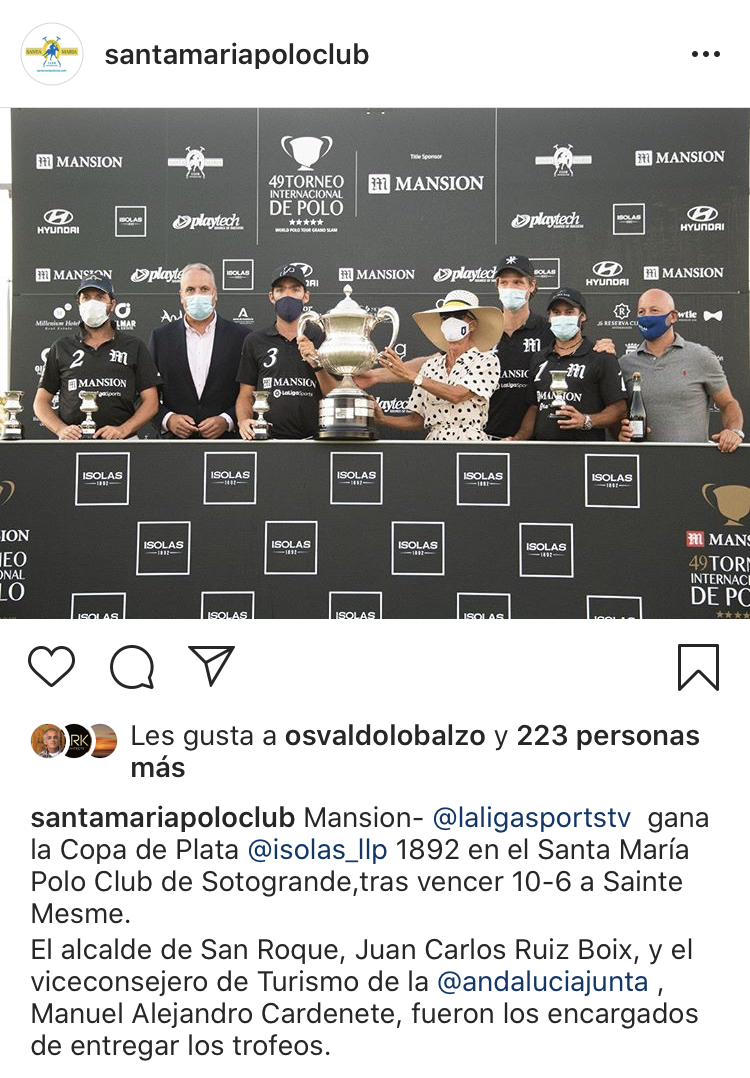Screen dimensions: 750x1078
Task: Tap santamariapoloclub username in the caption
Action: [163, 818]
